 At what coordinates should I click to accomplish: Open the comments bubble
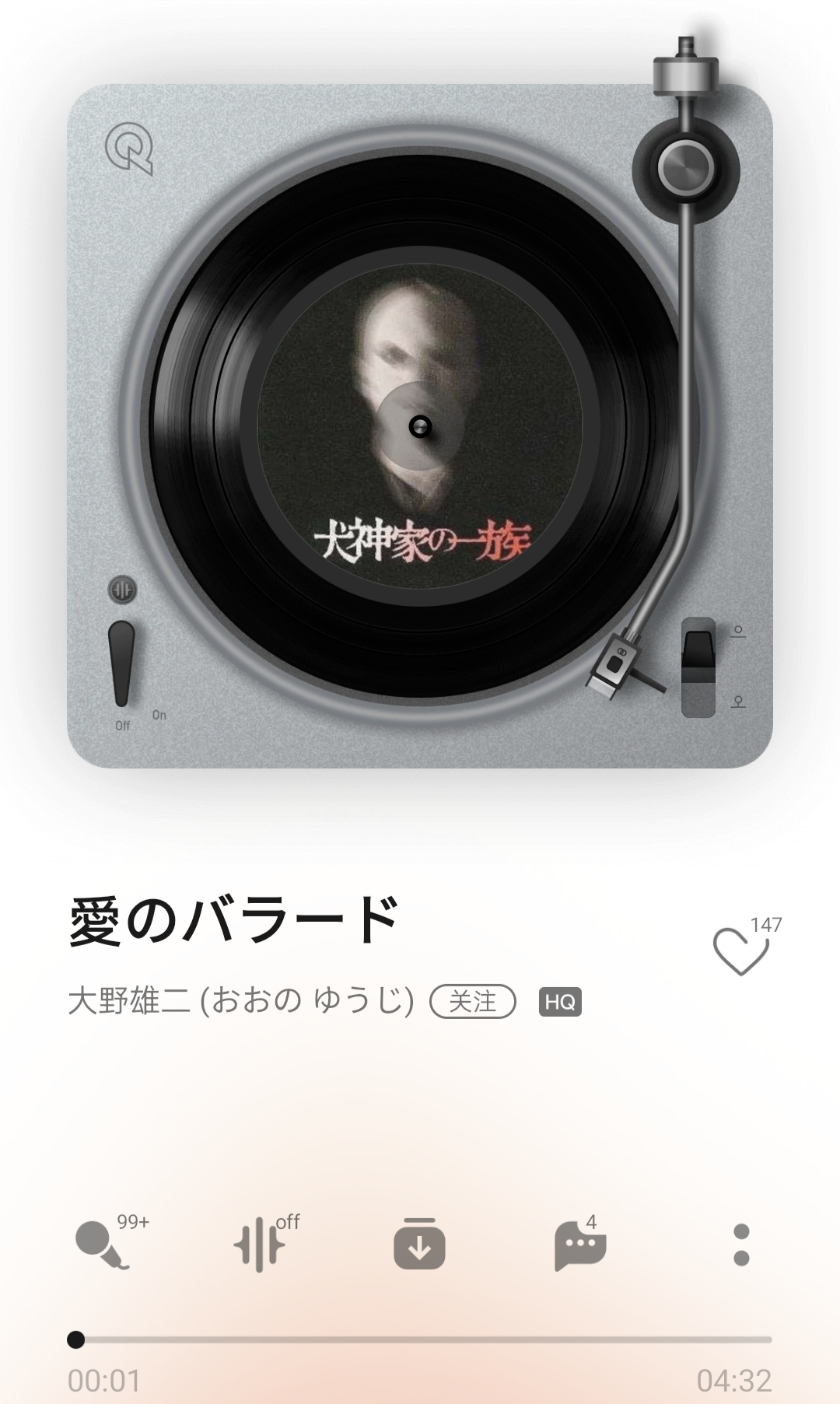click(x=579, y=1245)
